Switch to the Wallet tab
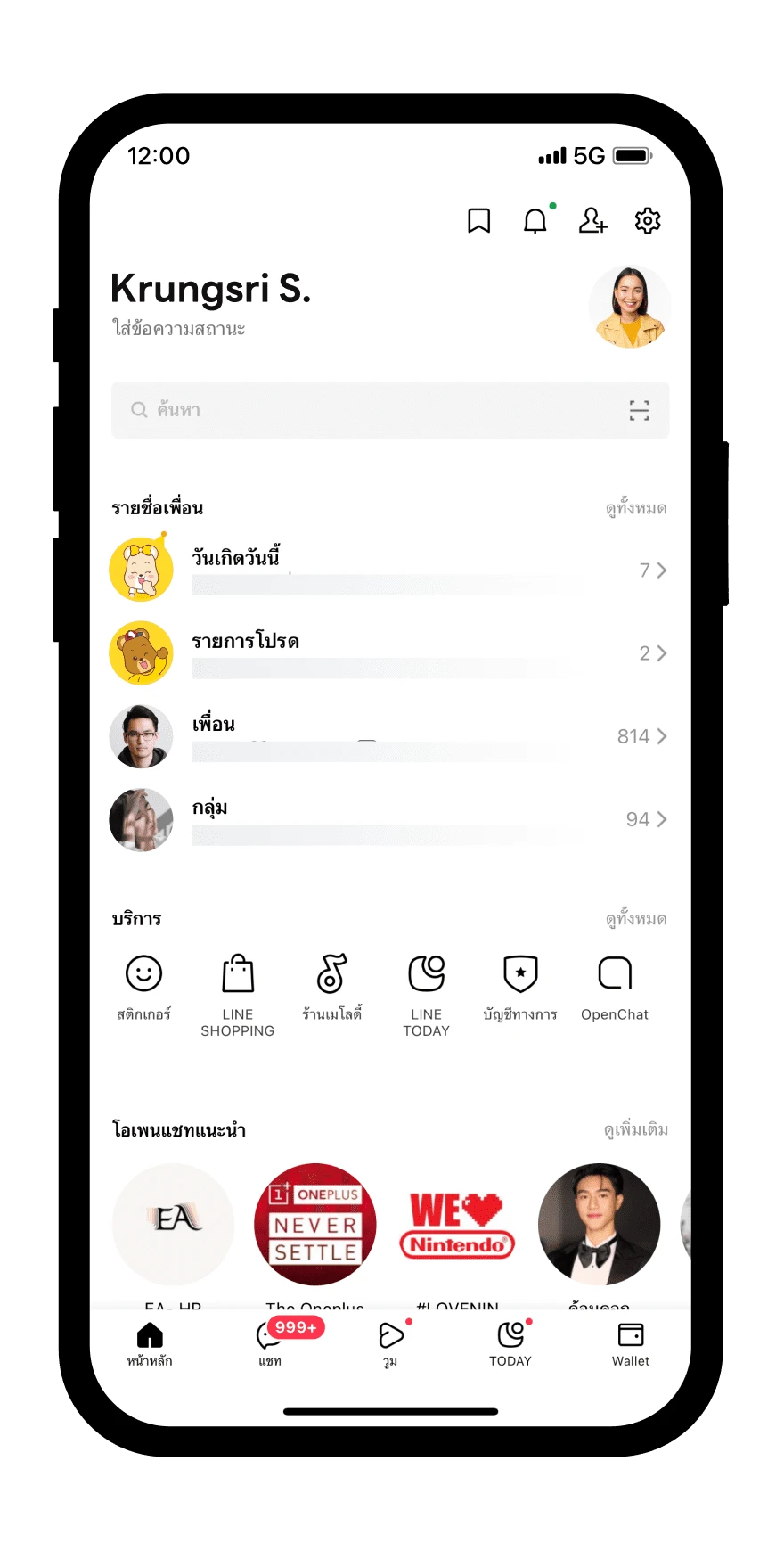 pyautogui.click(x=631, y=1342)
